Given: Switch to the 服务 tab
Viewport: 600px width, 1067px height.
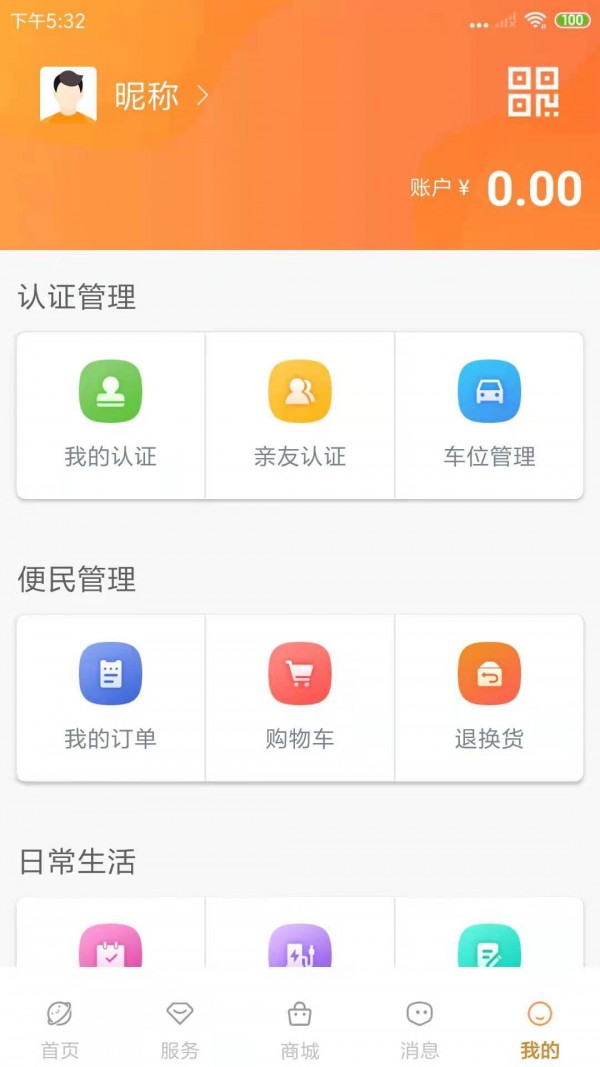Looking at the screenshot, I should point(180,1029).
